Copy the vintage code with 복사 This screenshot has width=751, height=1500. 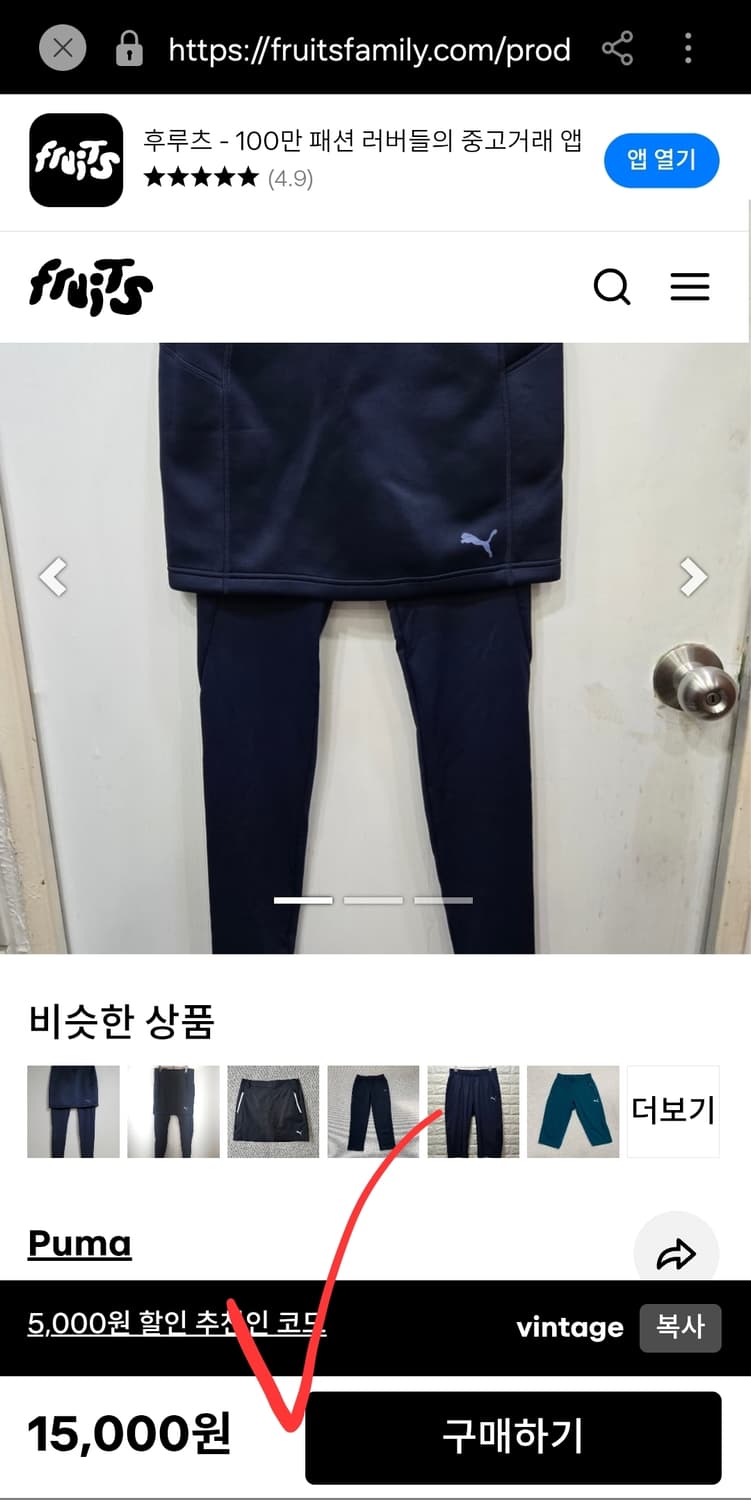point(680,1327)
